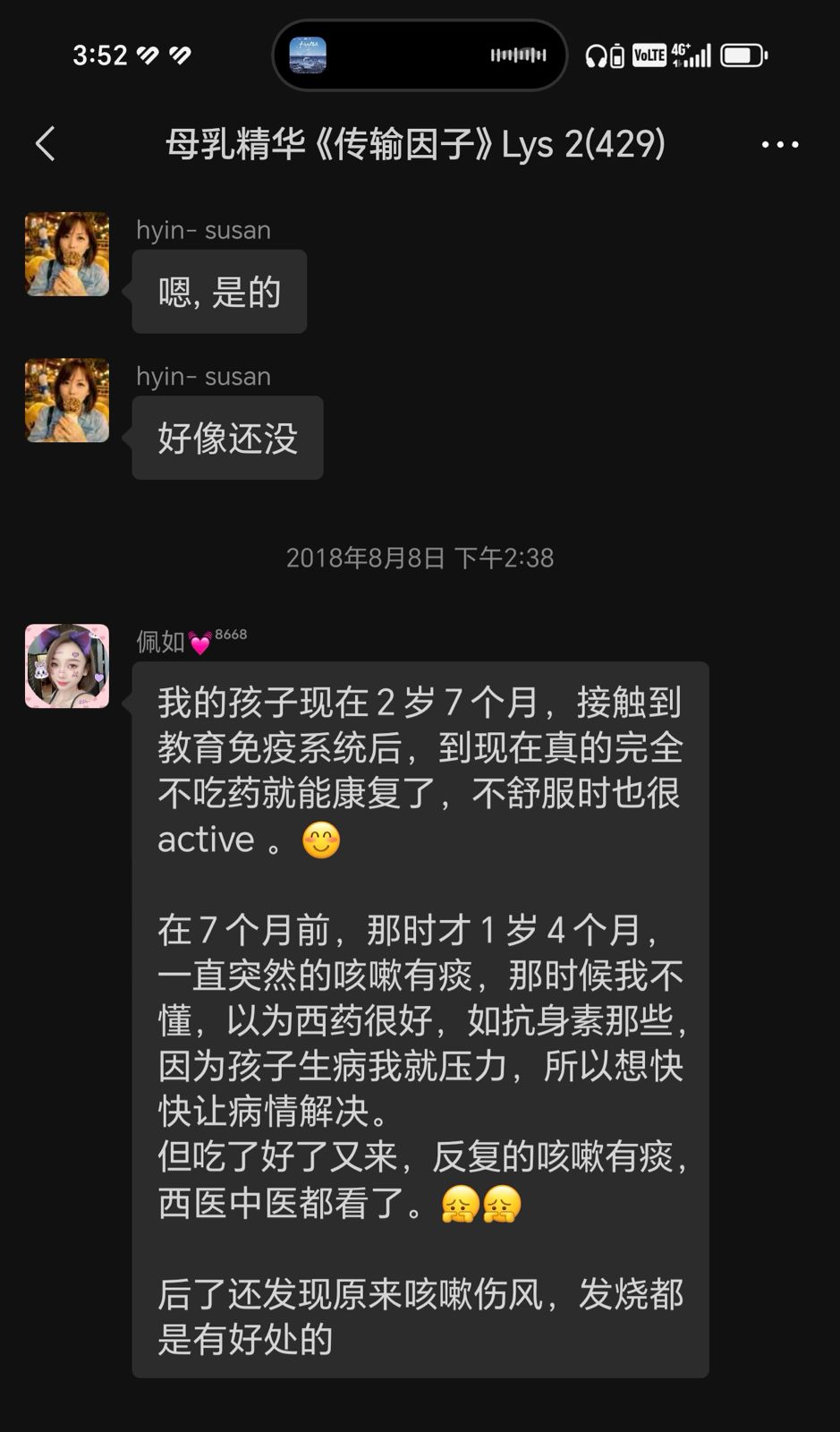Tap hyin- susan's avatar beside "好像还没"
The width and height of the screenshot is (840, 1432).
pos(67,400)
